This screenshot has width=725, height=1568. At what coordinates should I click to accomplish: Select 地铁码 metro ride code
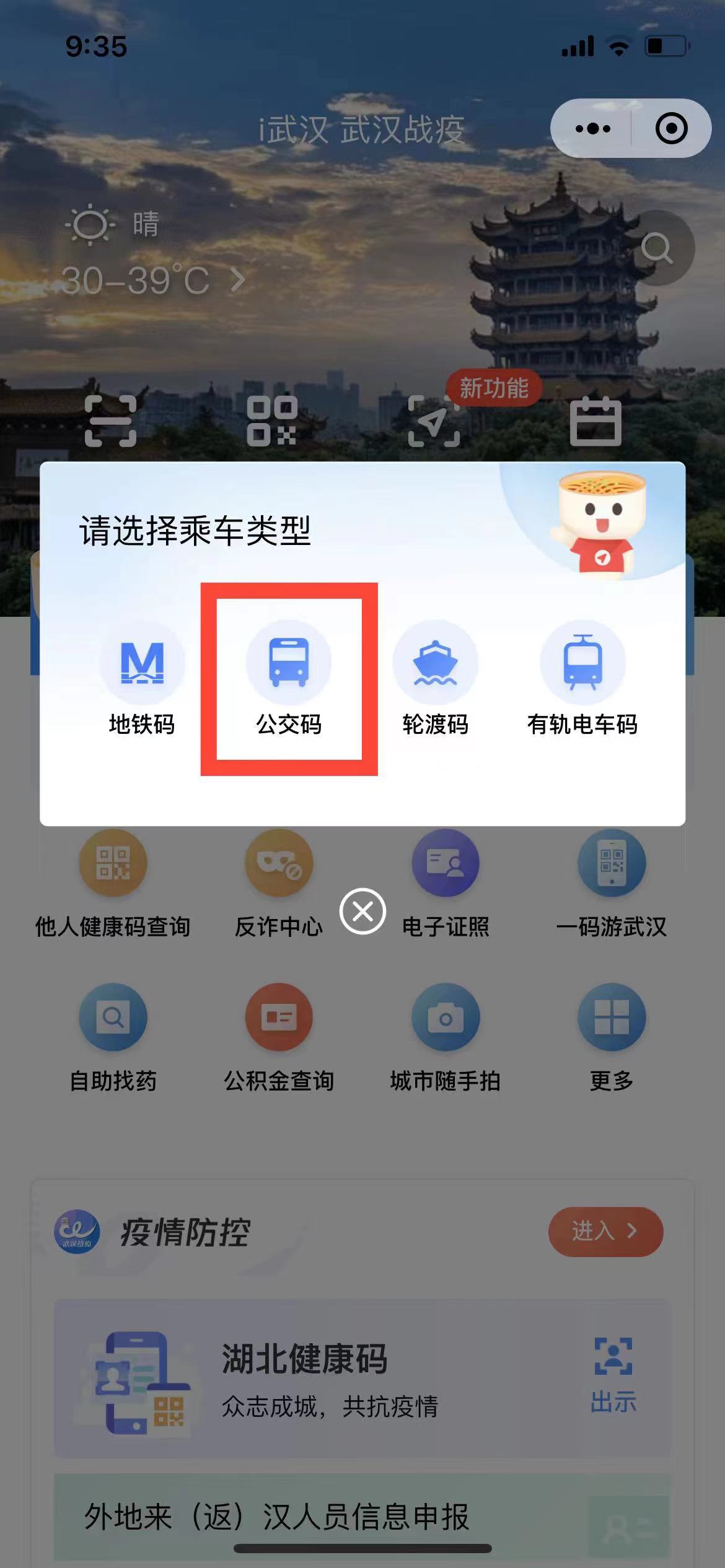(x=142, y=679)
